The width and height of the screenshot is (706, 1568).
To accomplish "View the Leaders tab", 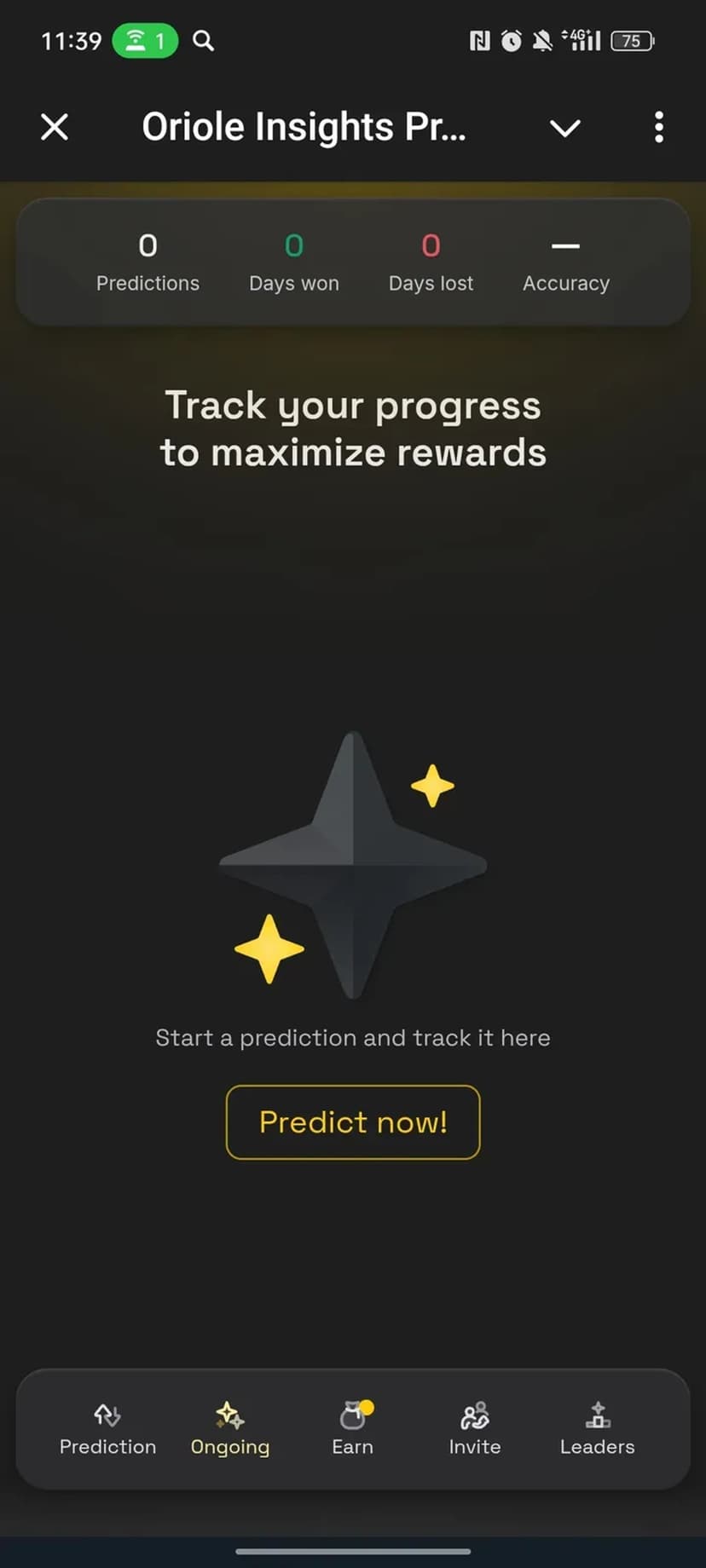I will 597,1429.
